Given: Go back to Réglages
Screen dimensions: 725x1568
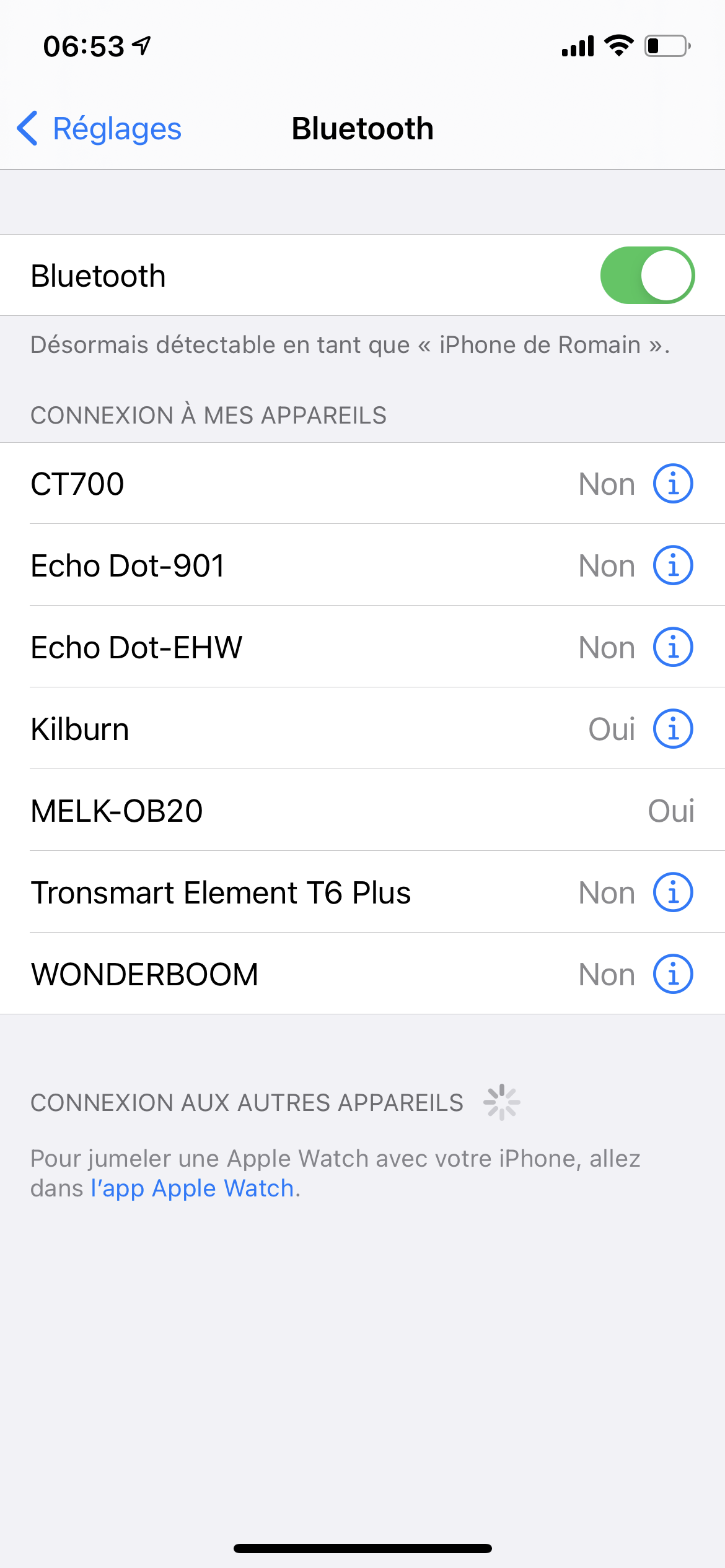Looking at the screenshot, I should (99, 129).
